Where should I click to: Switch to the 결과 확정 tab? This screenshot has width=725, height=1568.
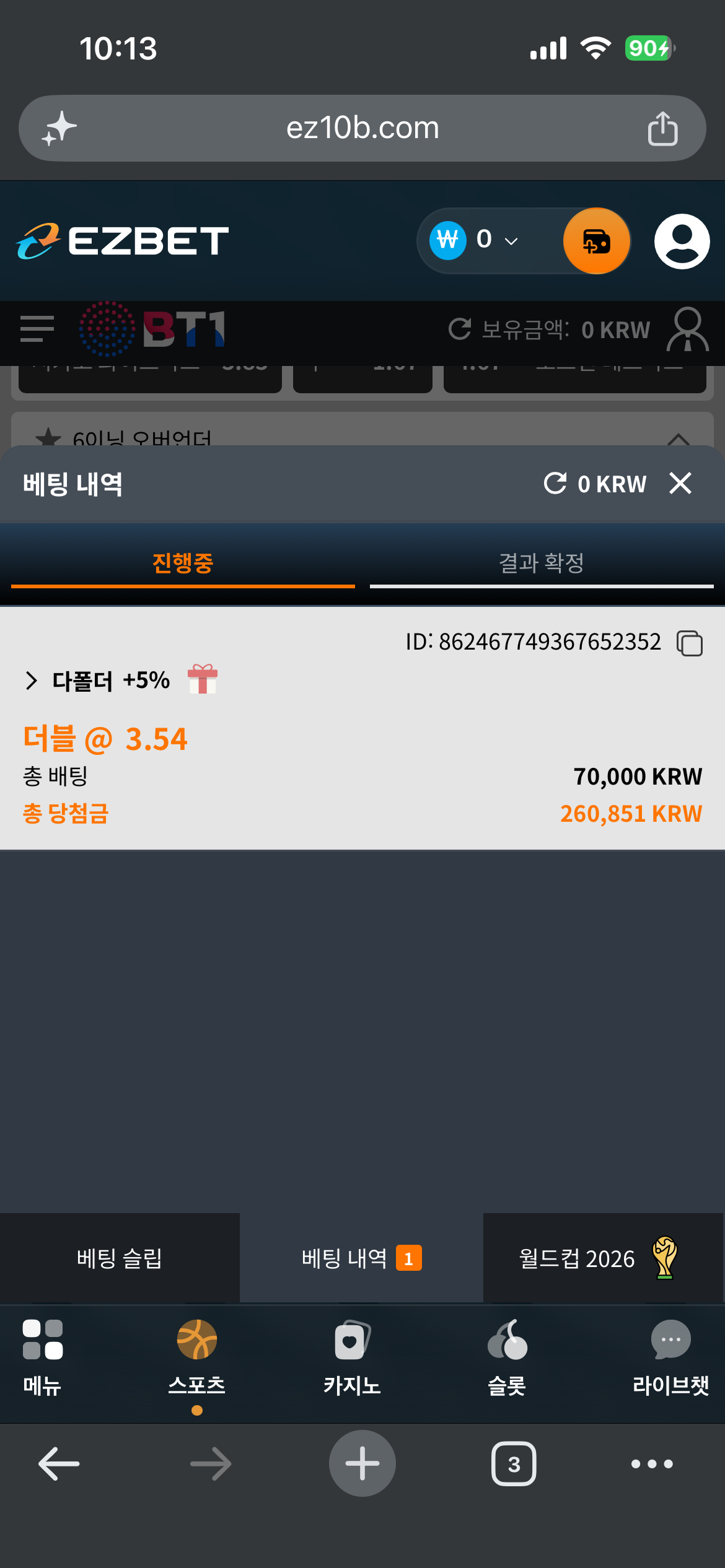(542, 563)
